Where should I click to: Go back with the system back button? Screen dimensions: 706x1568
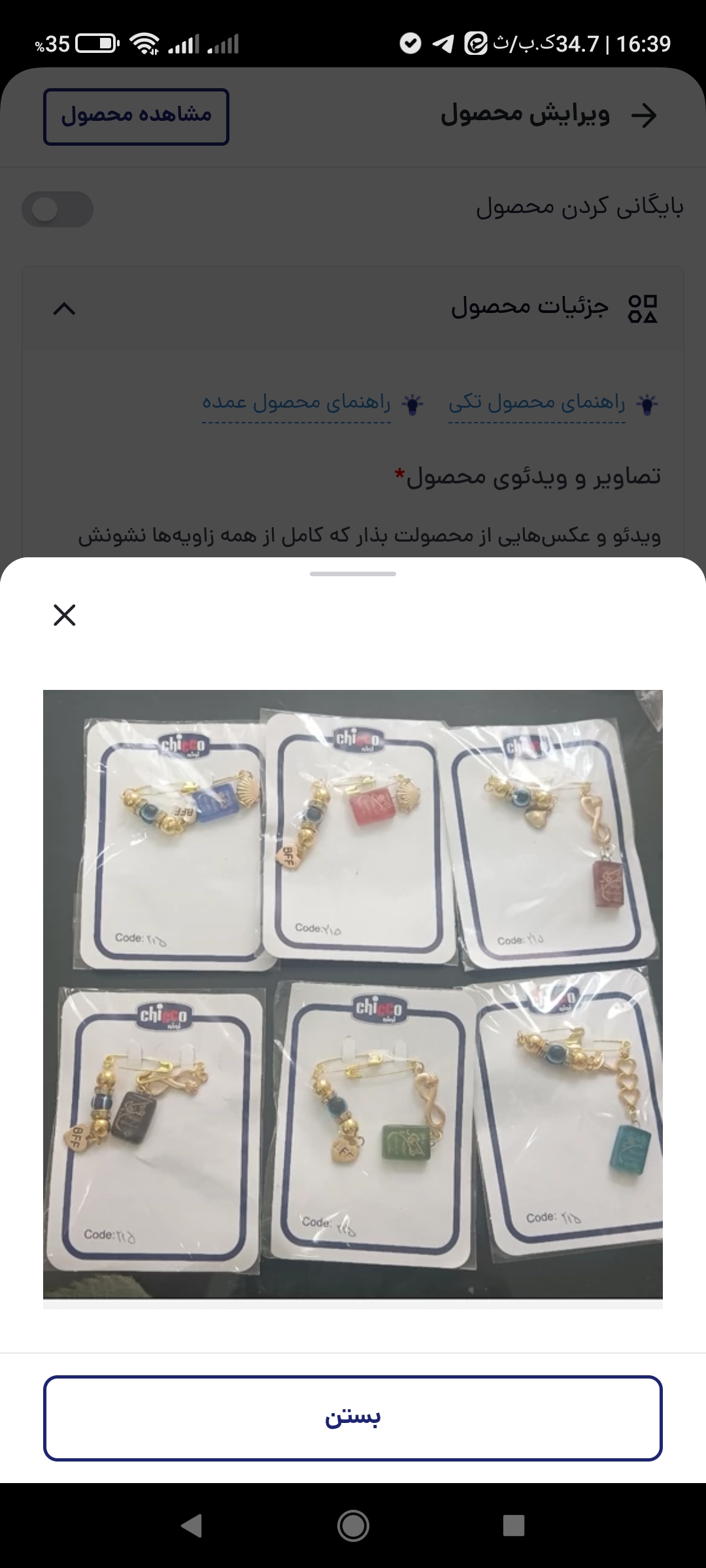192,1526
